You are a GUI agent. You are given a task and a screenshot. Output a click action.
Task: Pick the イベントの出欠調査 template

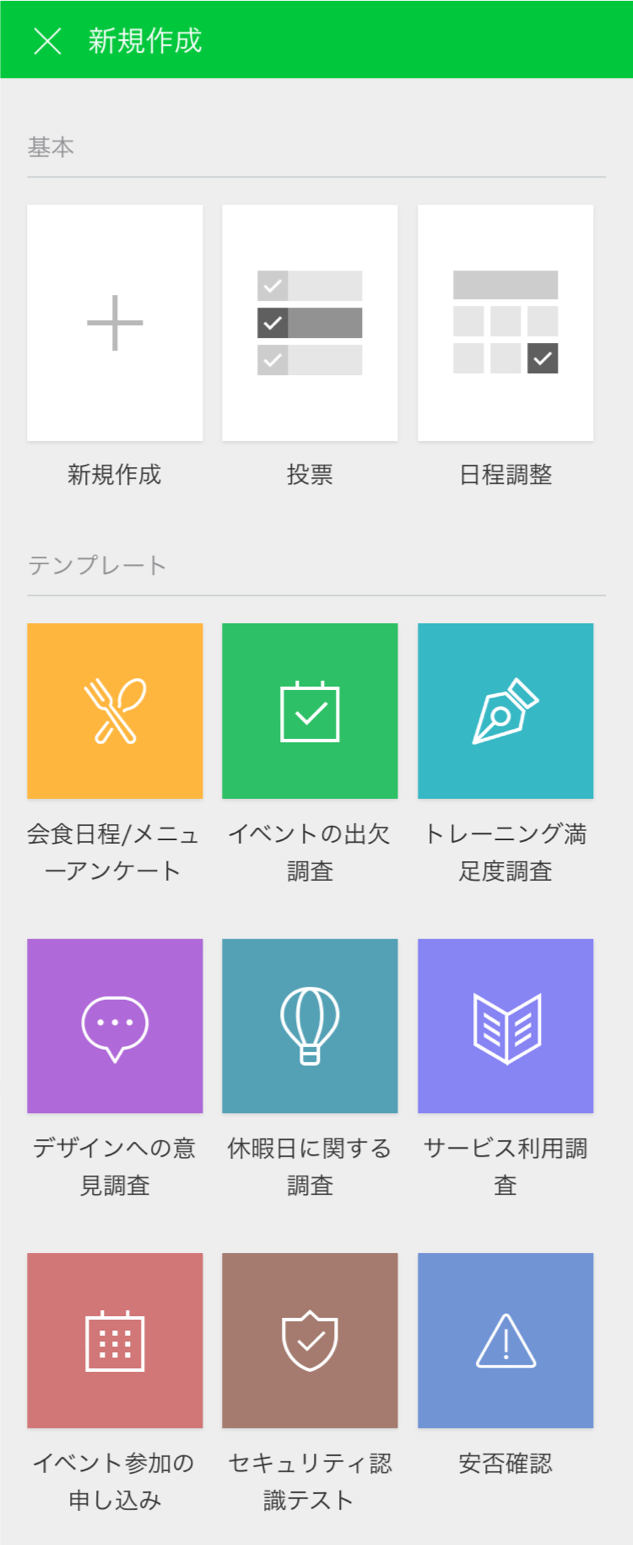310,711
